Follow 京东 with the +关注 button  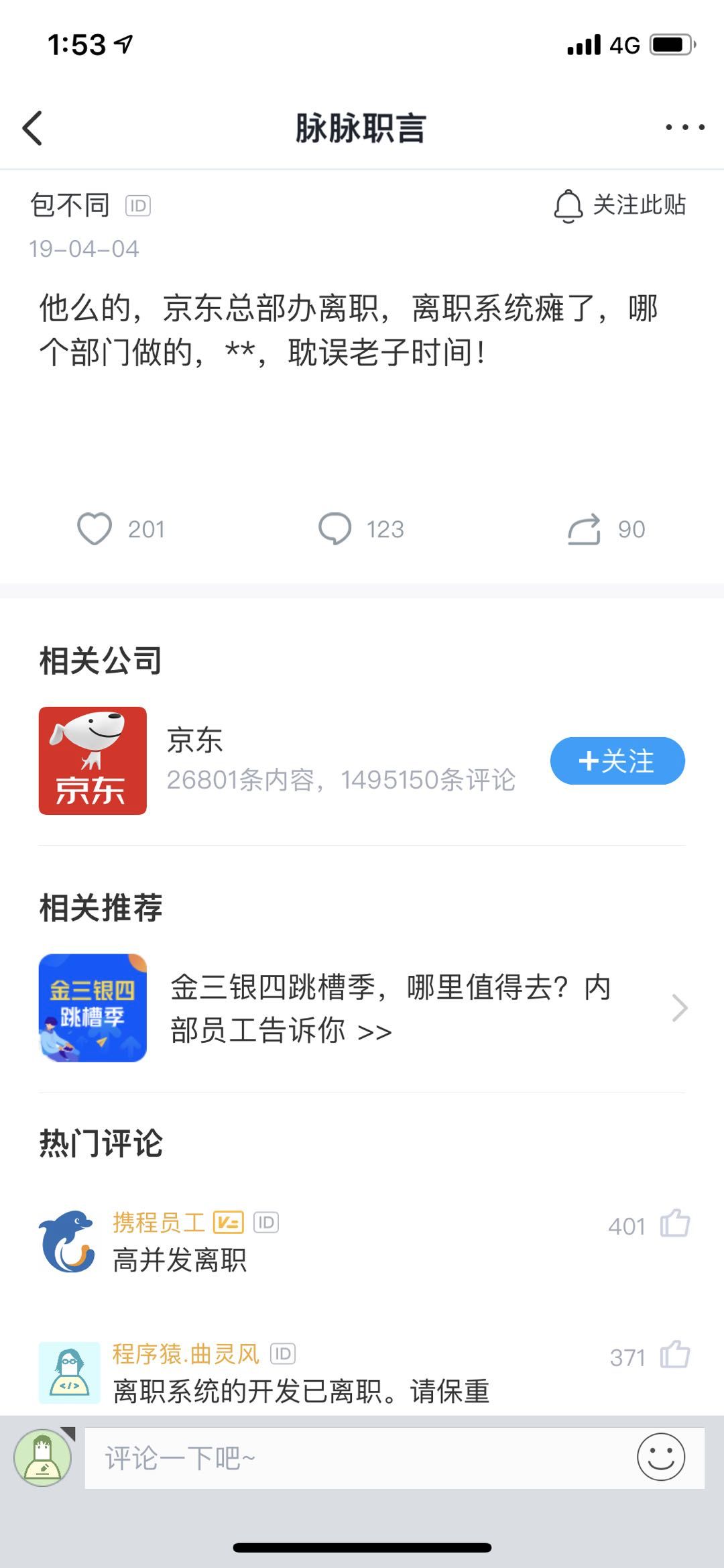click(617, 761)
